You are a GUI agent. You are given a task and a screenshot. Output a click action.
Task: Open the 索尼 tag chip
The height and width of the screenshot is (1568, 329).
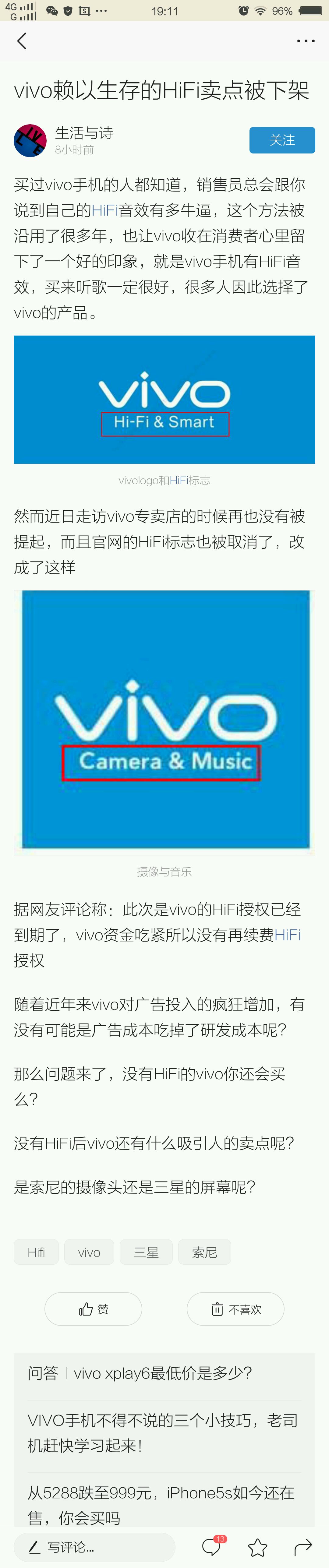pyautogui.click(x=204, y=1252)
